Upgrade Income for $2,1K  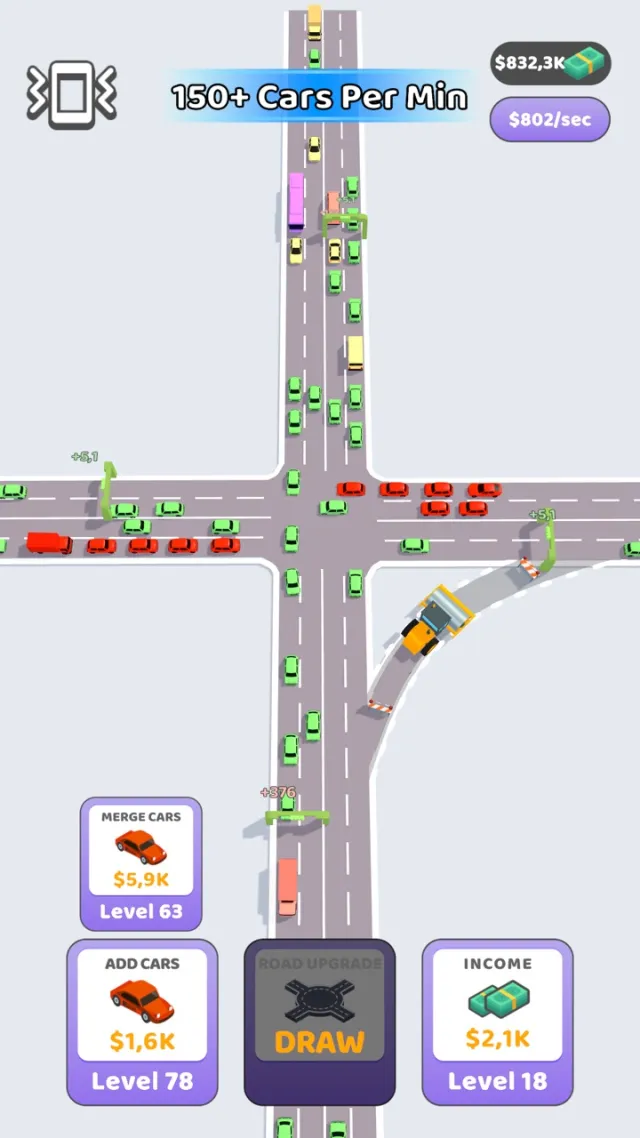(x=497, y=1020)
